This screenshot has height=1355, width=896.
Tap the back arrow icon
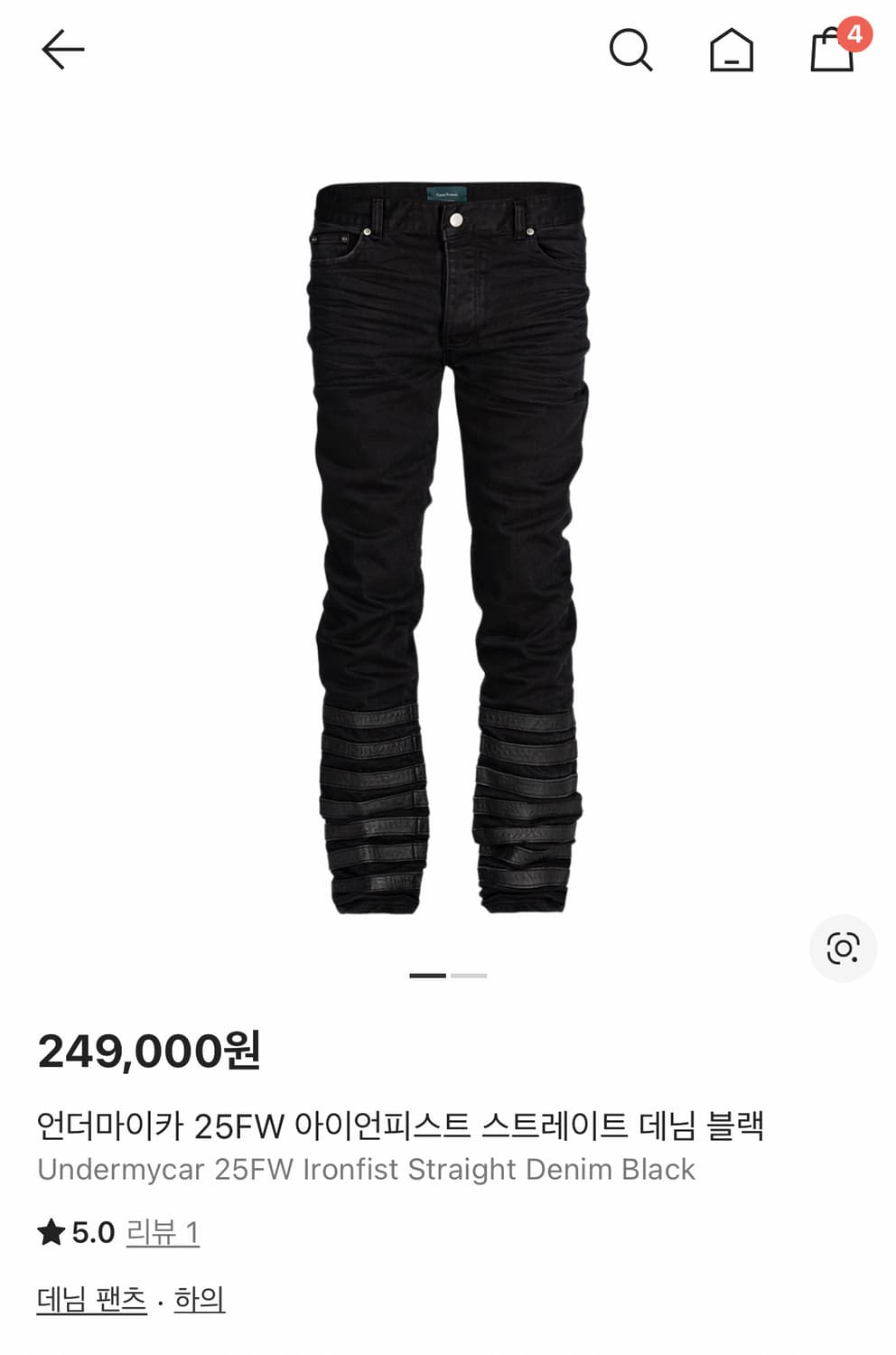(61, 52)
